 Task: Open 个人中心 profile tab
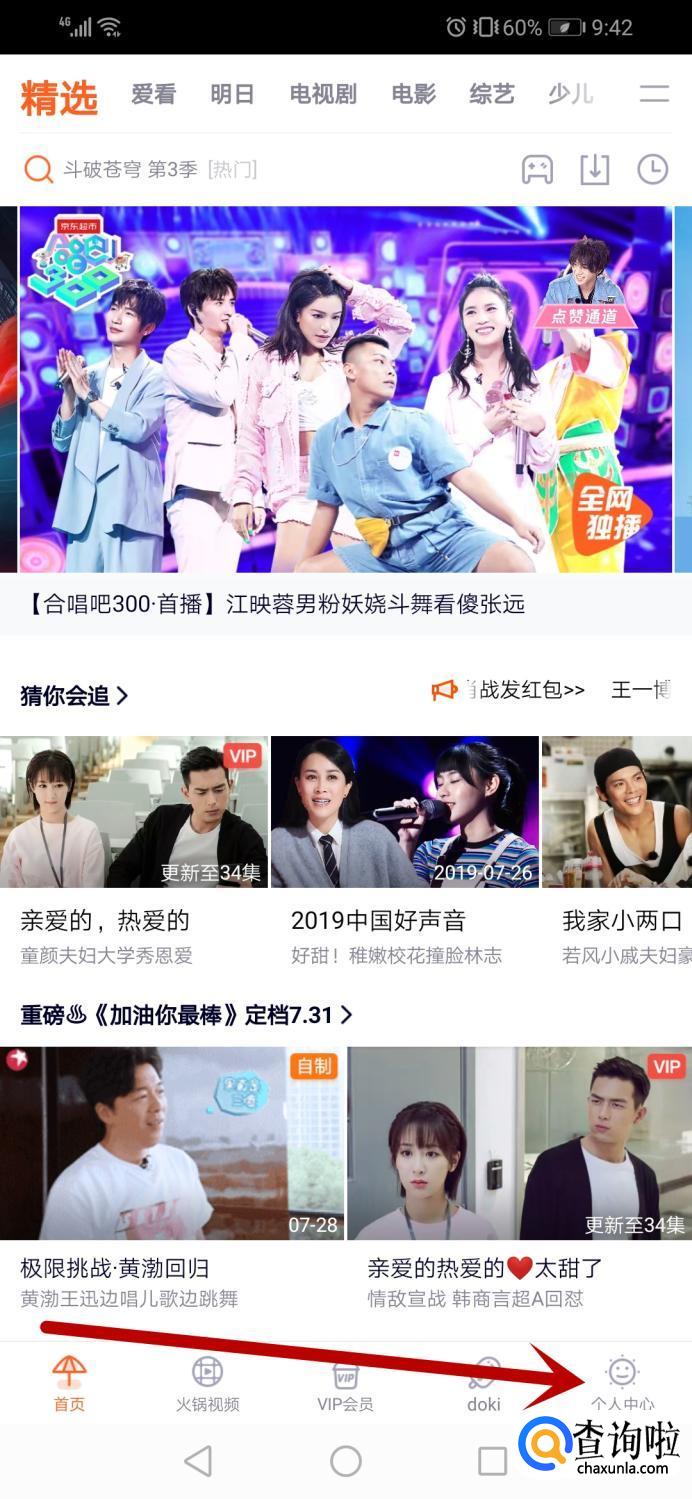[x=622, y=1383]
